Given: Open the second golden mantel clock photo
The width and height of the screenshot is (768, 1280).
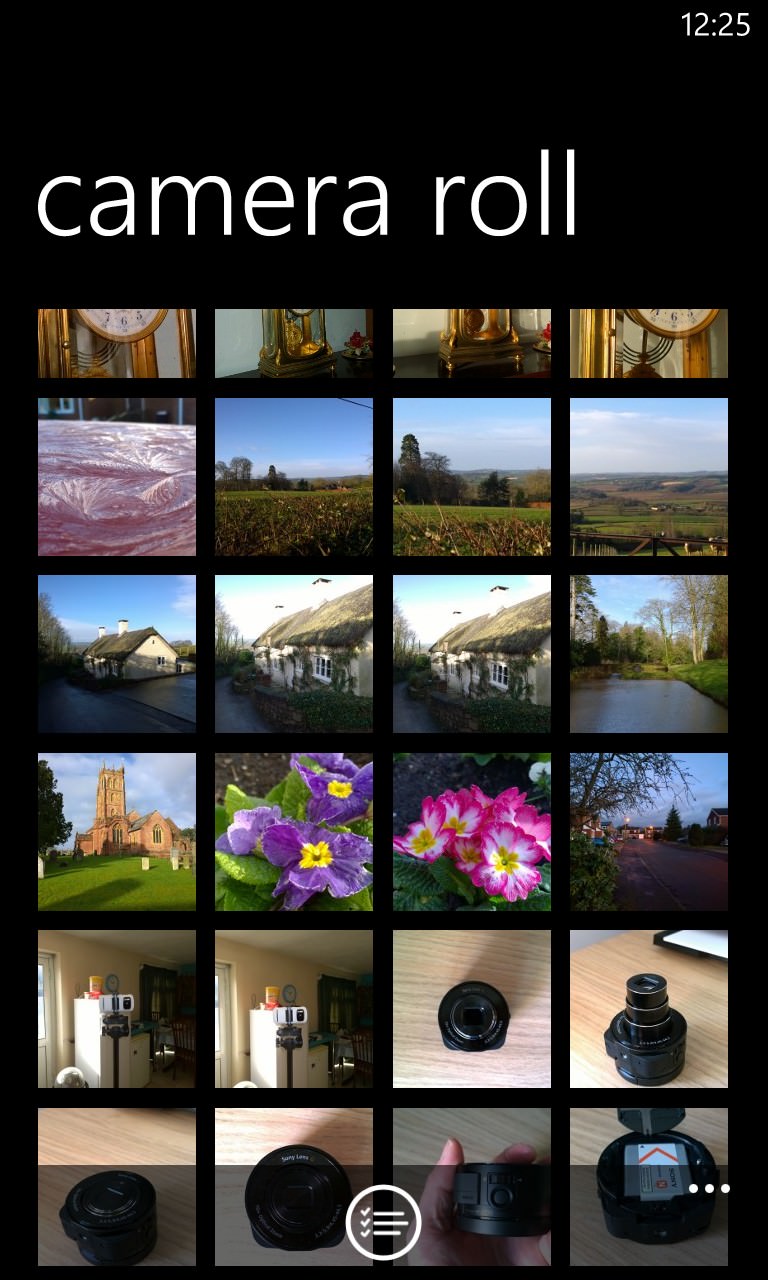Looking at the screenshot, I should [294, 343].
